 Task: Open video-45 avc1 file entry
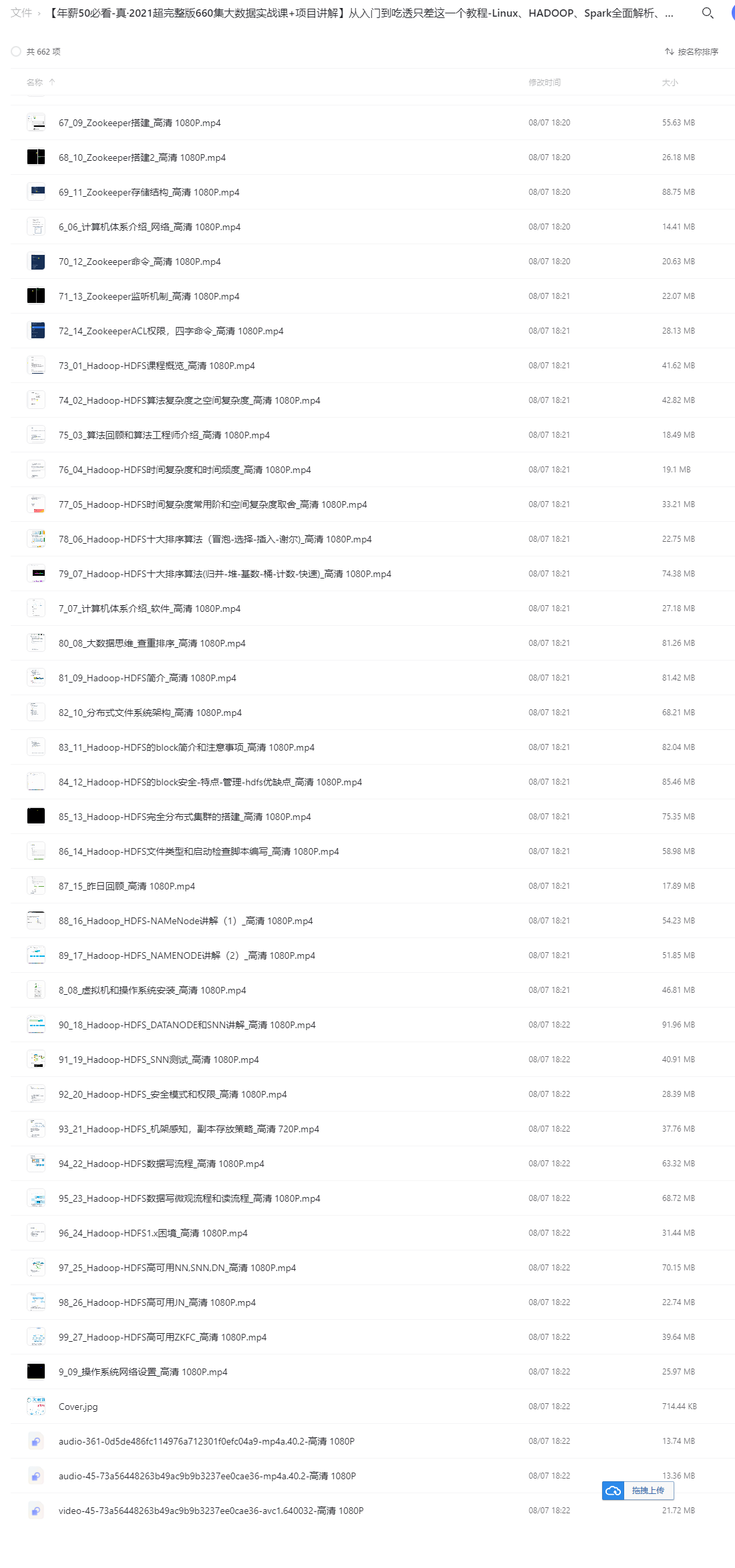[211, 1511]
